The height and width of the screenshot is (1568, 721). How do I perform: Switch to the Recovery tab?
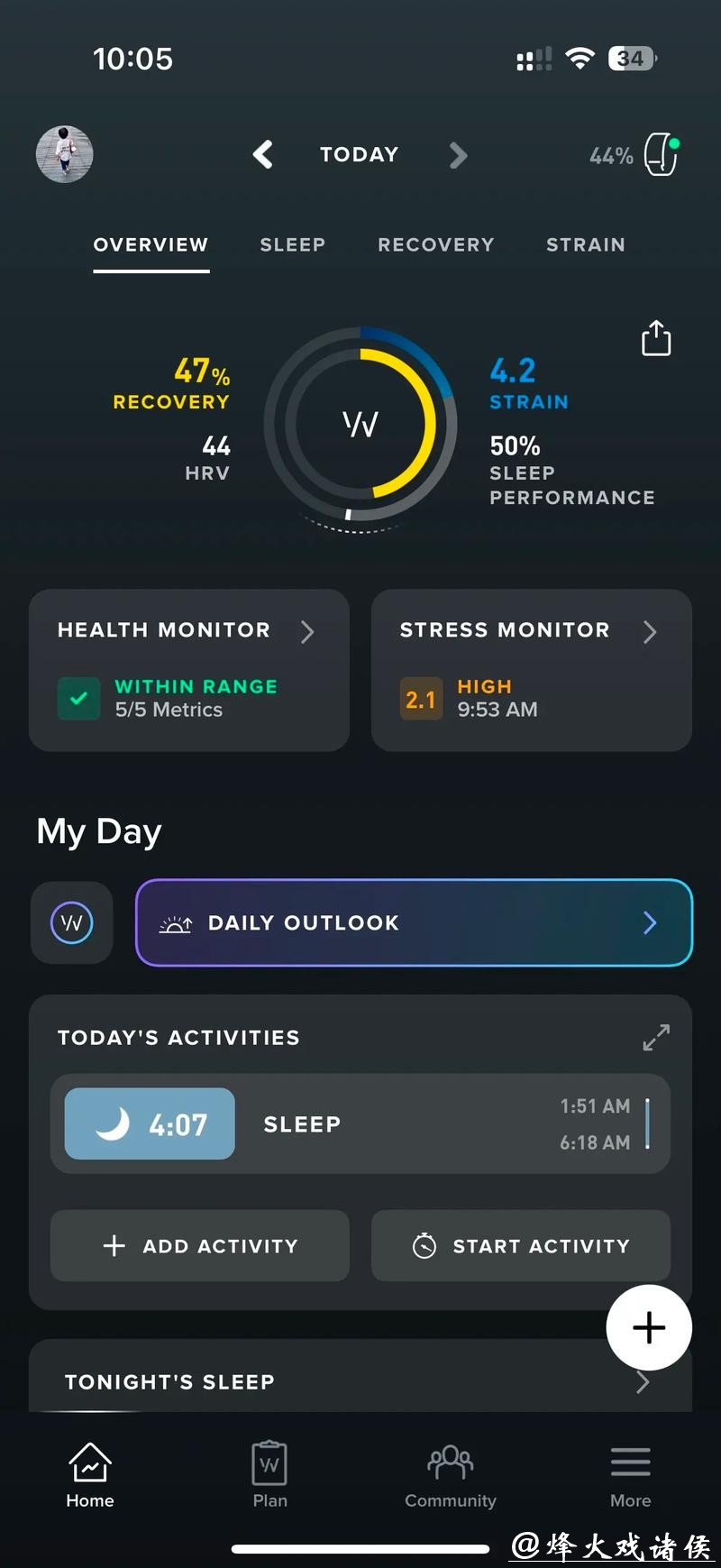tap(436, 244)
